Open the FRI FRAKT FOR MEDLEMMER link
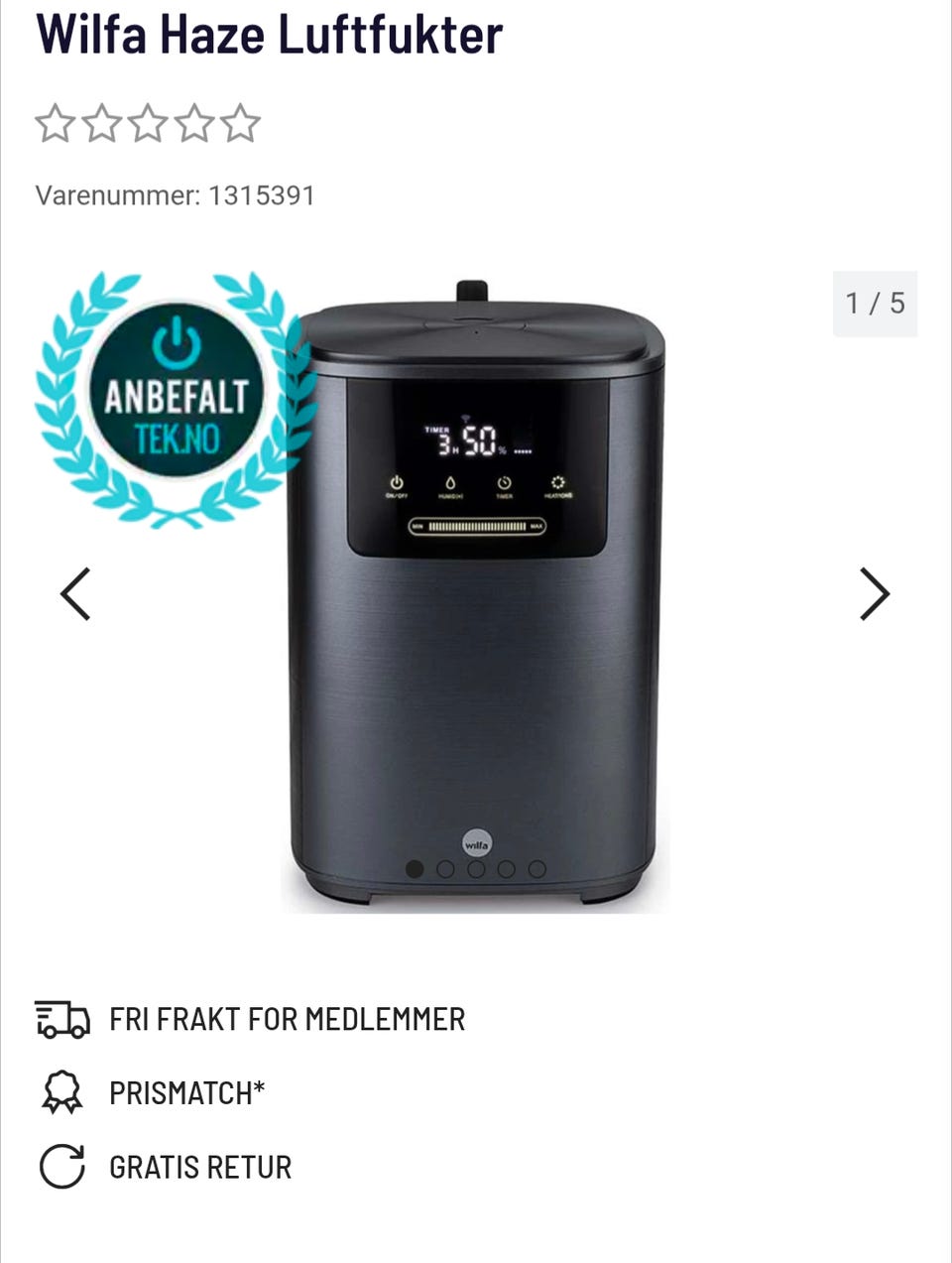The width and height of the screenshot is (952, 1263). click(288, 1018)
